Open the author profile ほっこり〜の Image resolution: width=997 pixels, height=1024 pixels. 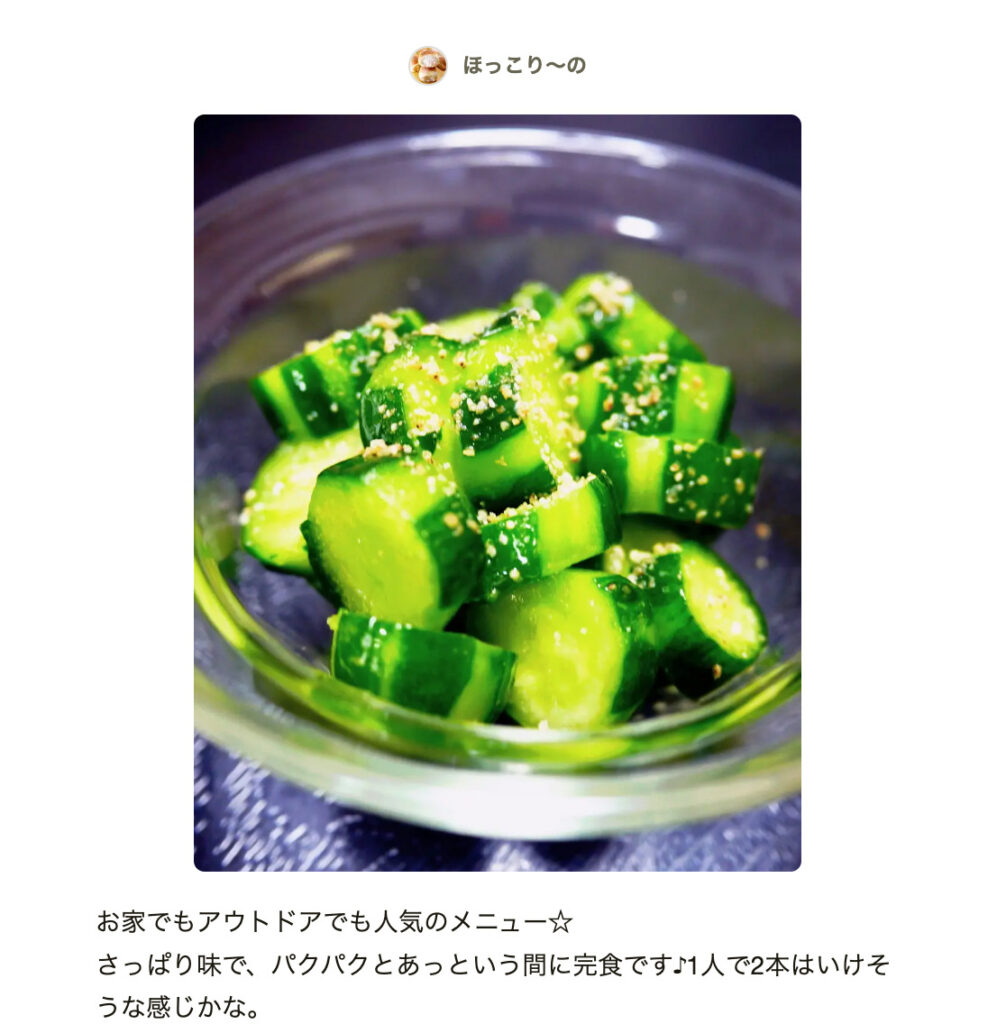pos(523,66)
